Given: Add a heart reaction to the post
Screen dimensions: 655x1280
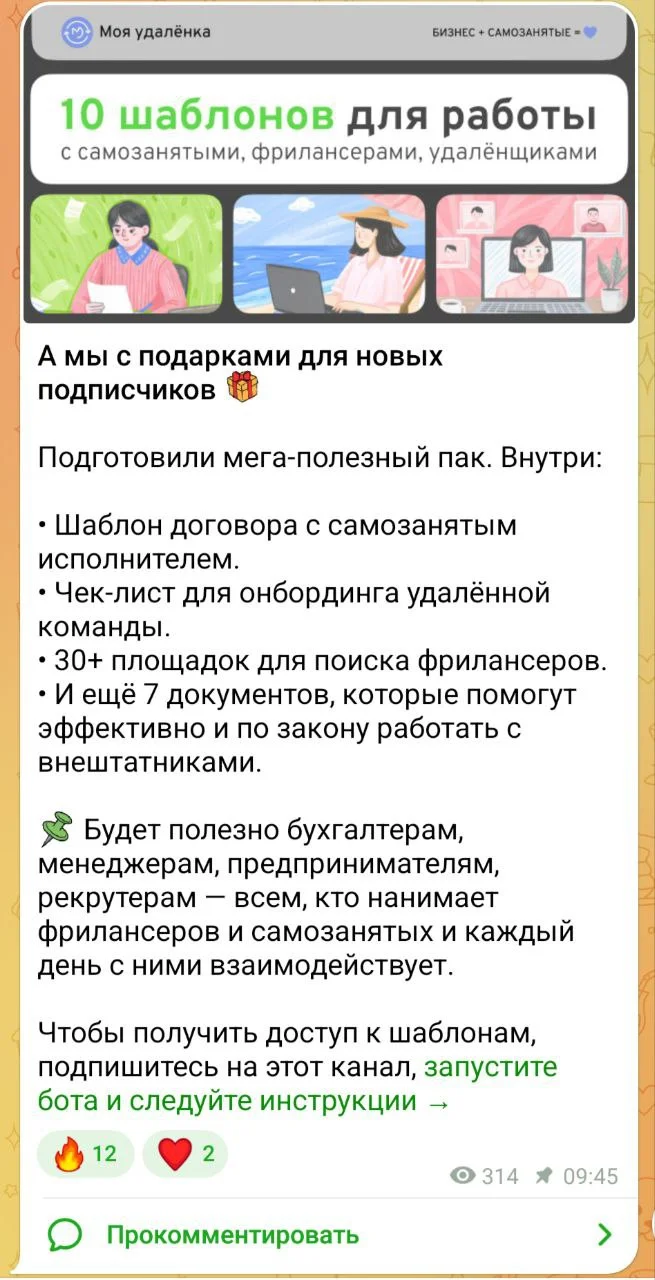Looking at the screenshot, I should 185,1154.
